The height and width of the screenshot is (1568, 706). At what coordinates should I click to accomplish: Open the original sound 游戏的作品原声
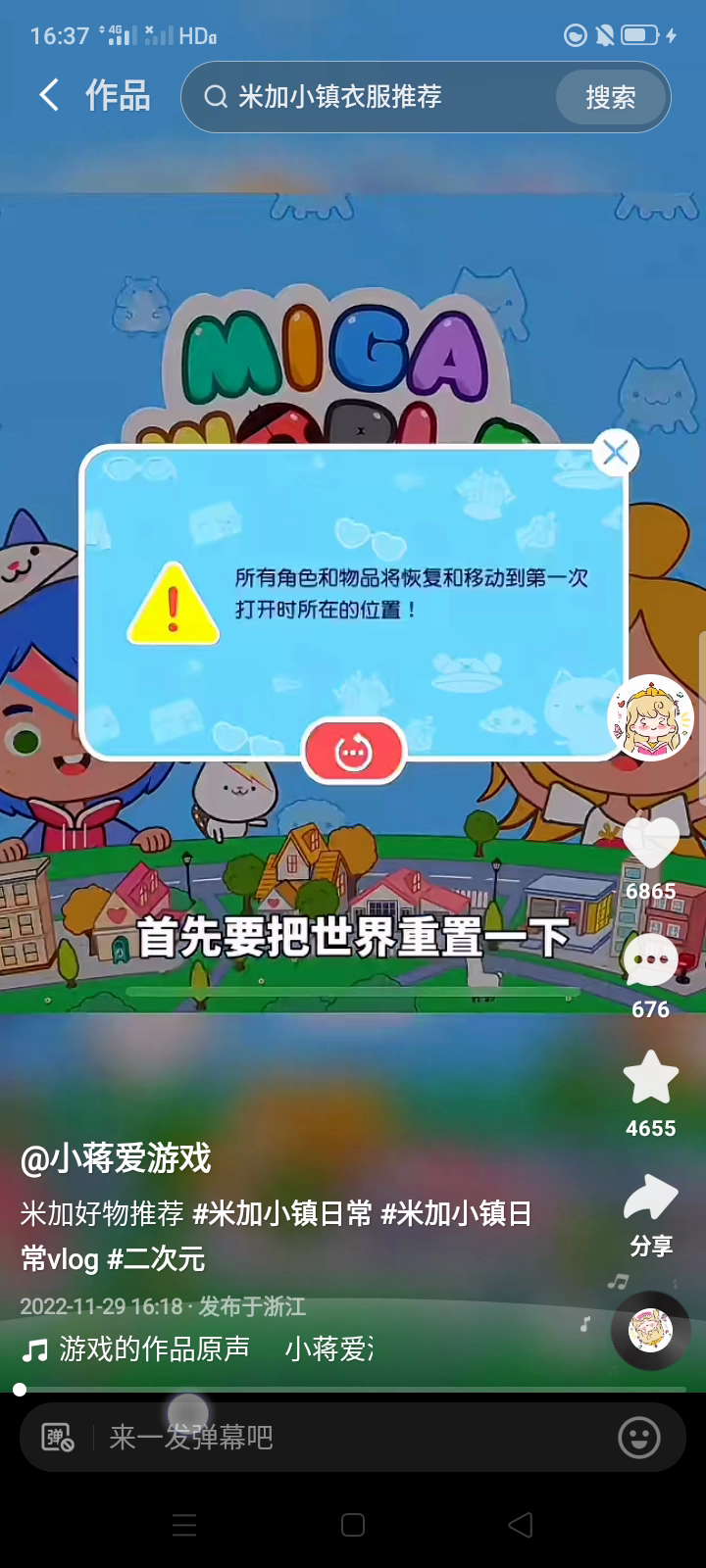[x=154, y=1349]
